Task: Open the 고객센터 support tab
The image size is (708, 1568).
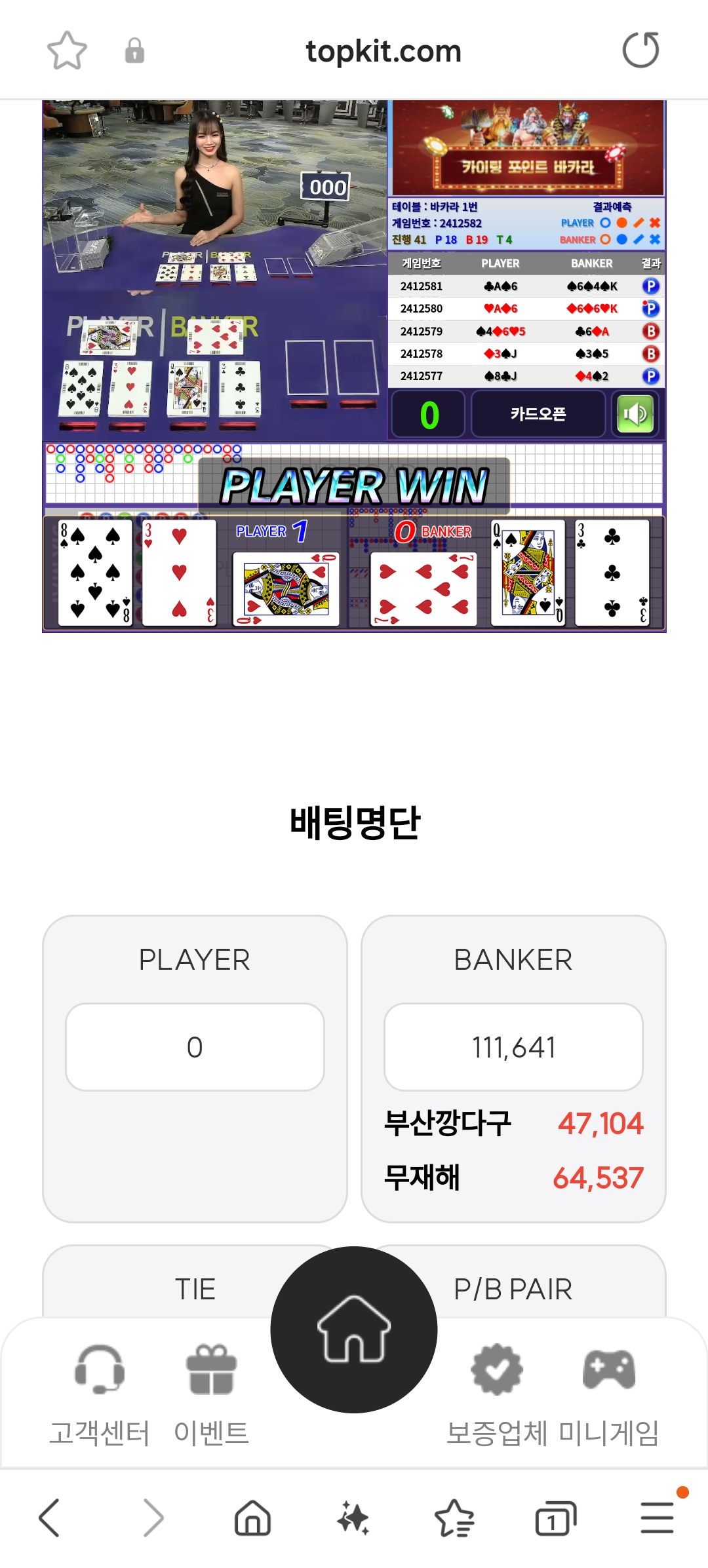Action: [100, 1392]
